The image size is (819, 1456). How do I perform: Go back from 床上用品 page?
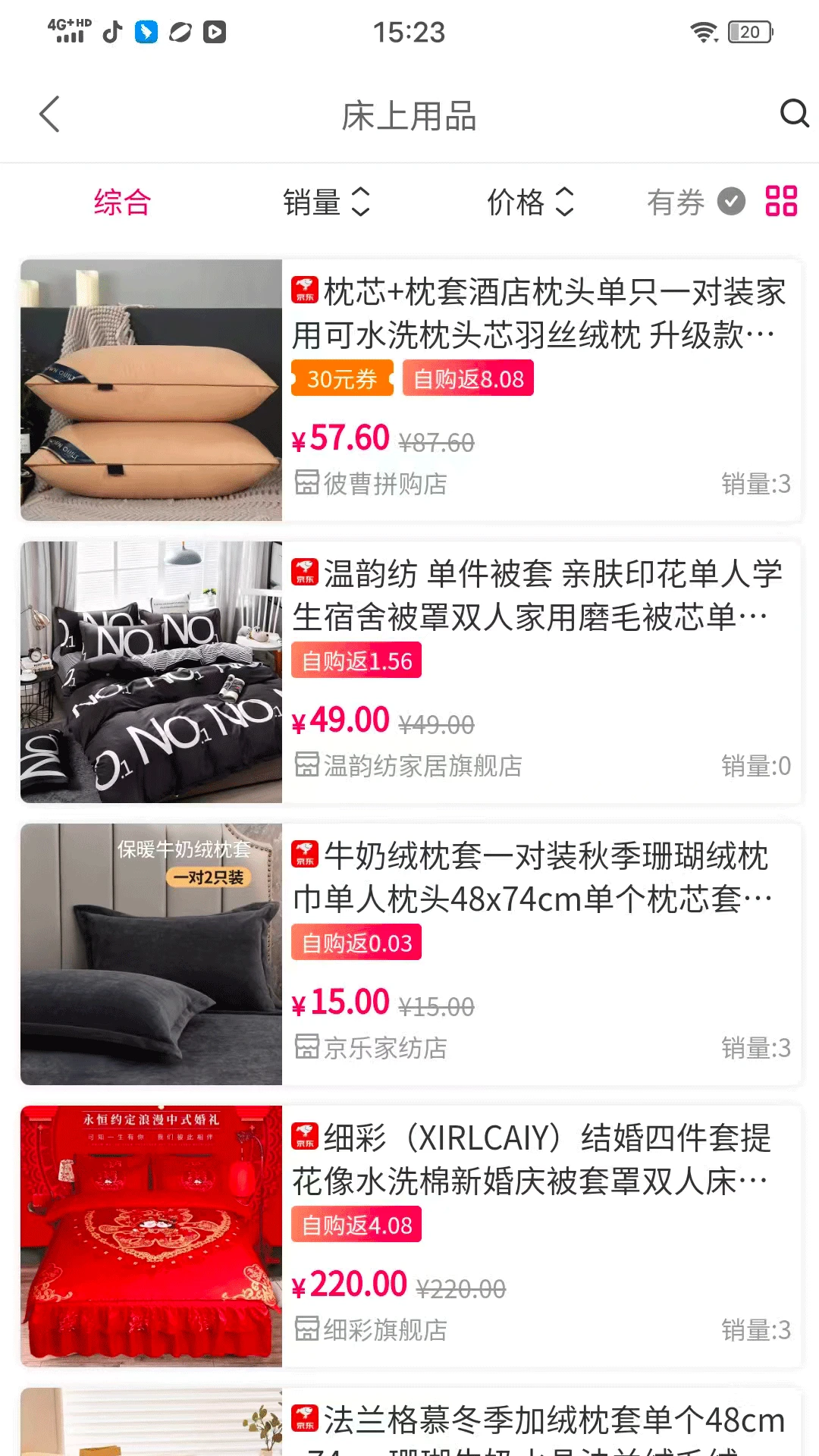(50, 115)
